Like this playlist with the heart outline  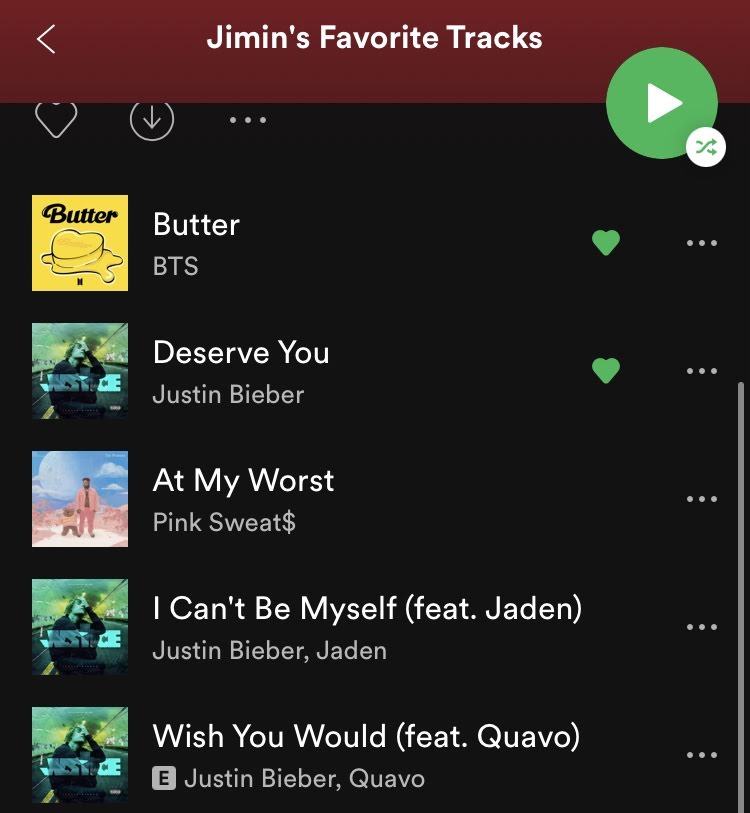click(56, 120)
